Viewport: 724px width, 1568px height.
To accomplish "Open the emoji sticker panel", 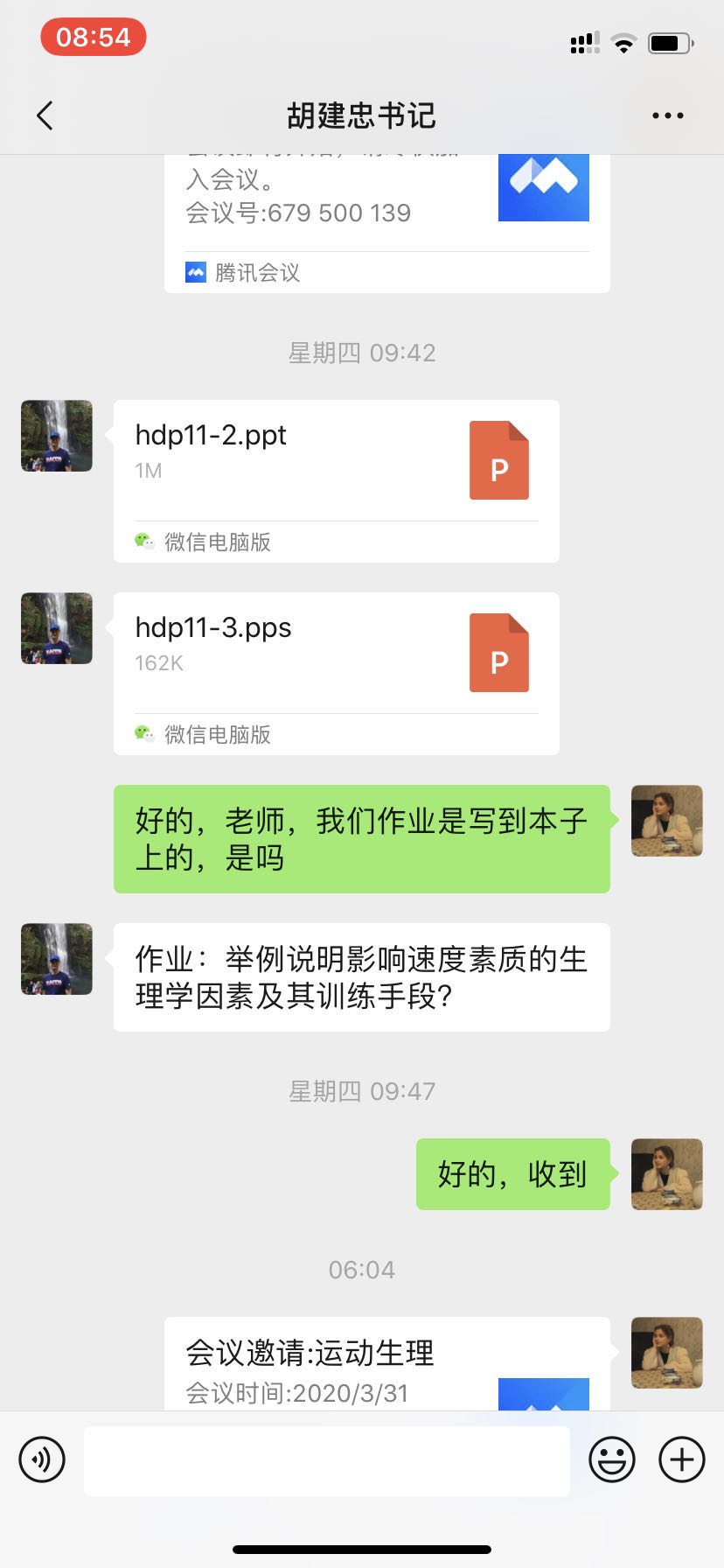I will (x=611, y=1459).
